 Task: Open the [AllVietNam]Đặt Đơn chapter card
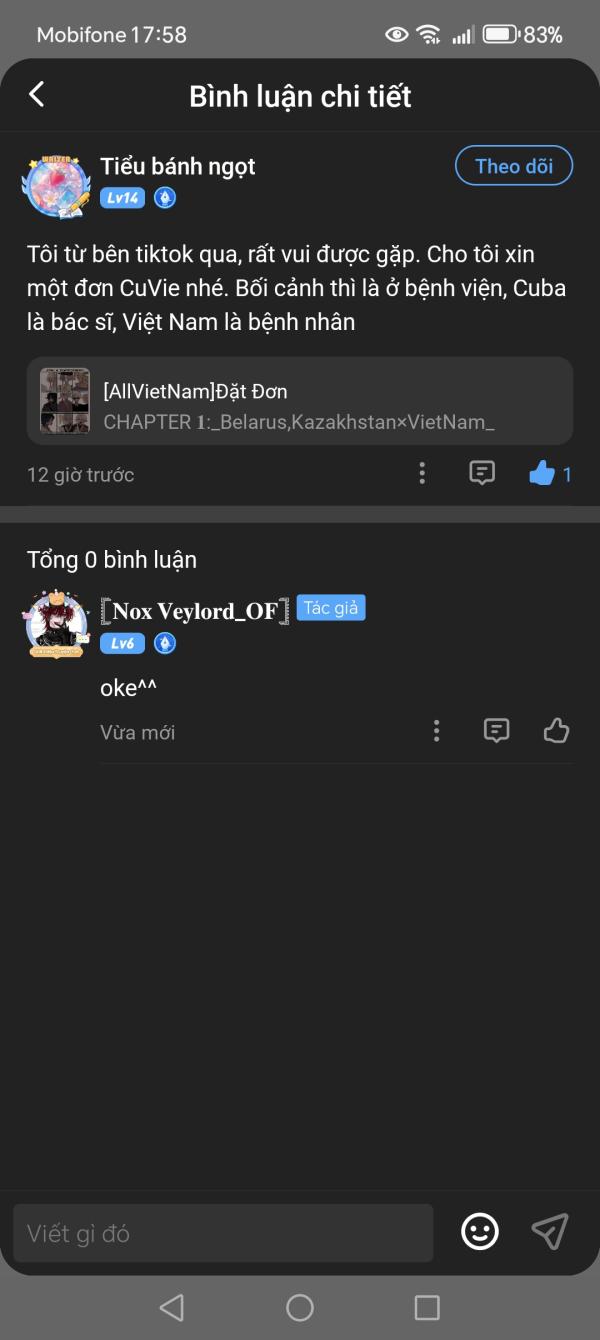click(x=300, y=401)
